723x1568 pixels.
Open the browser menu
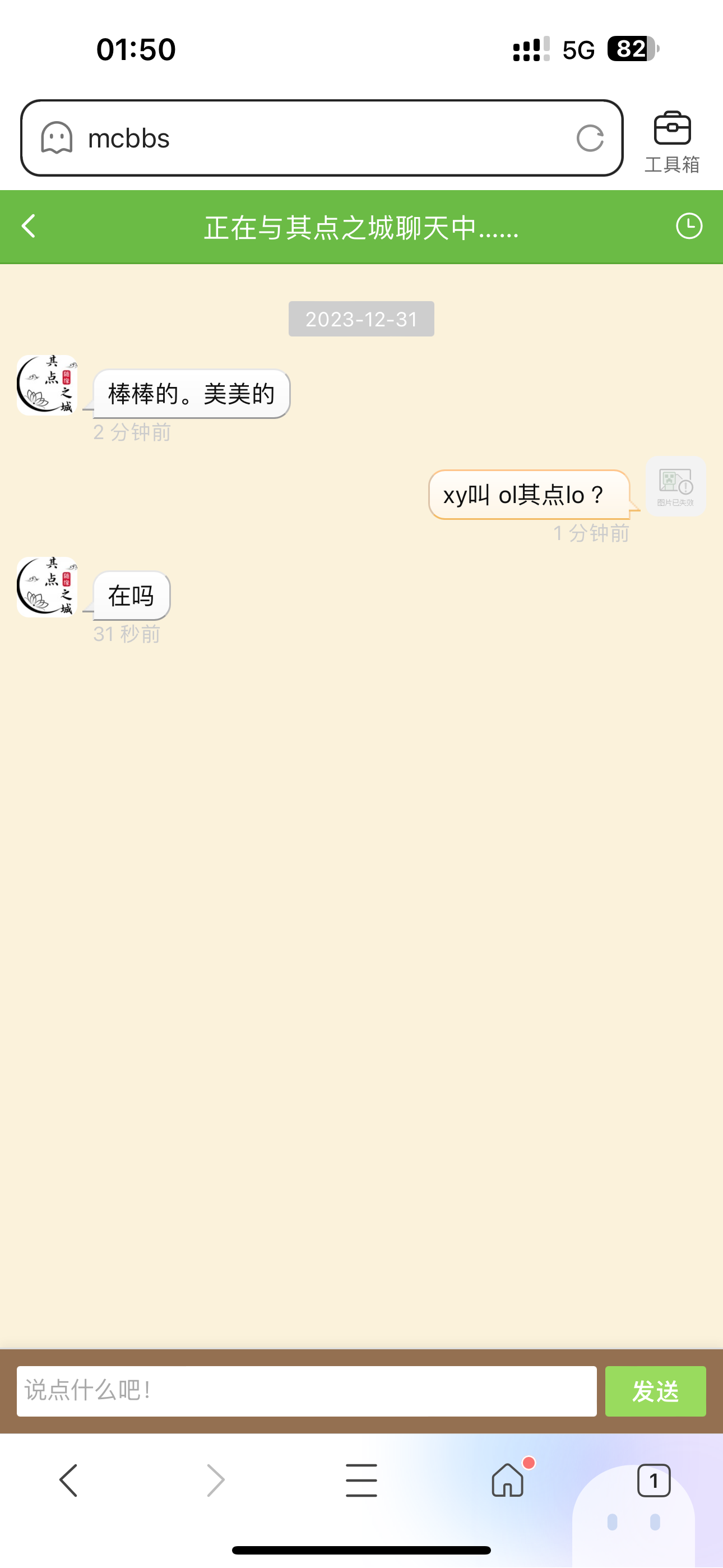[x=361, y=1481]
